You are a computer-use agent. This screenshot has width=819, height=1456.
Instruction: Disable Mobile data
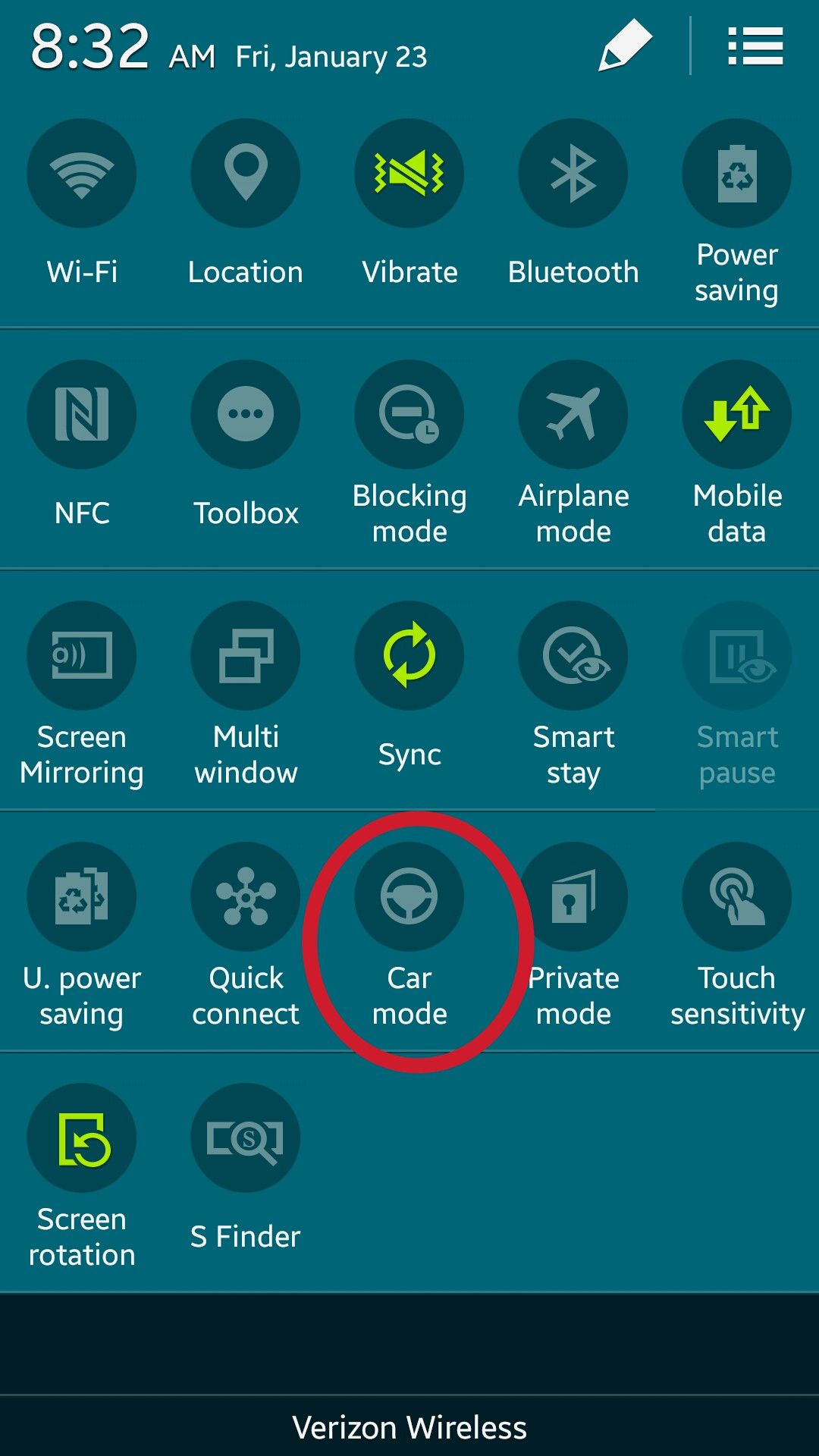click(x=737, y=415)
